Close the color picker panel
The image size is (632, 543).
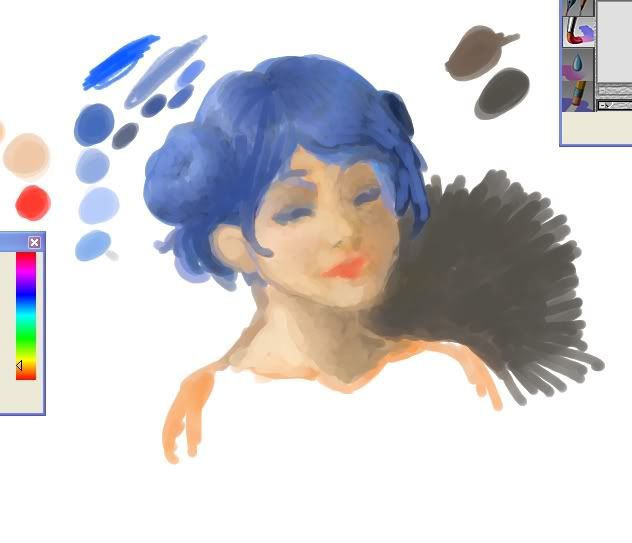coord(34,242)
